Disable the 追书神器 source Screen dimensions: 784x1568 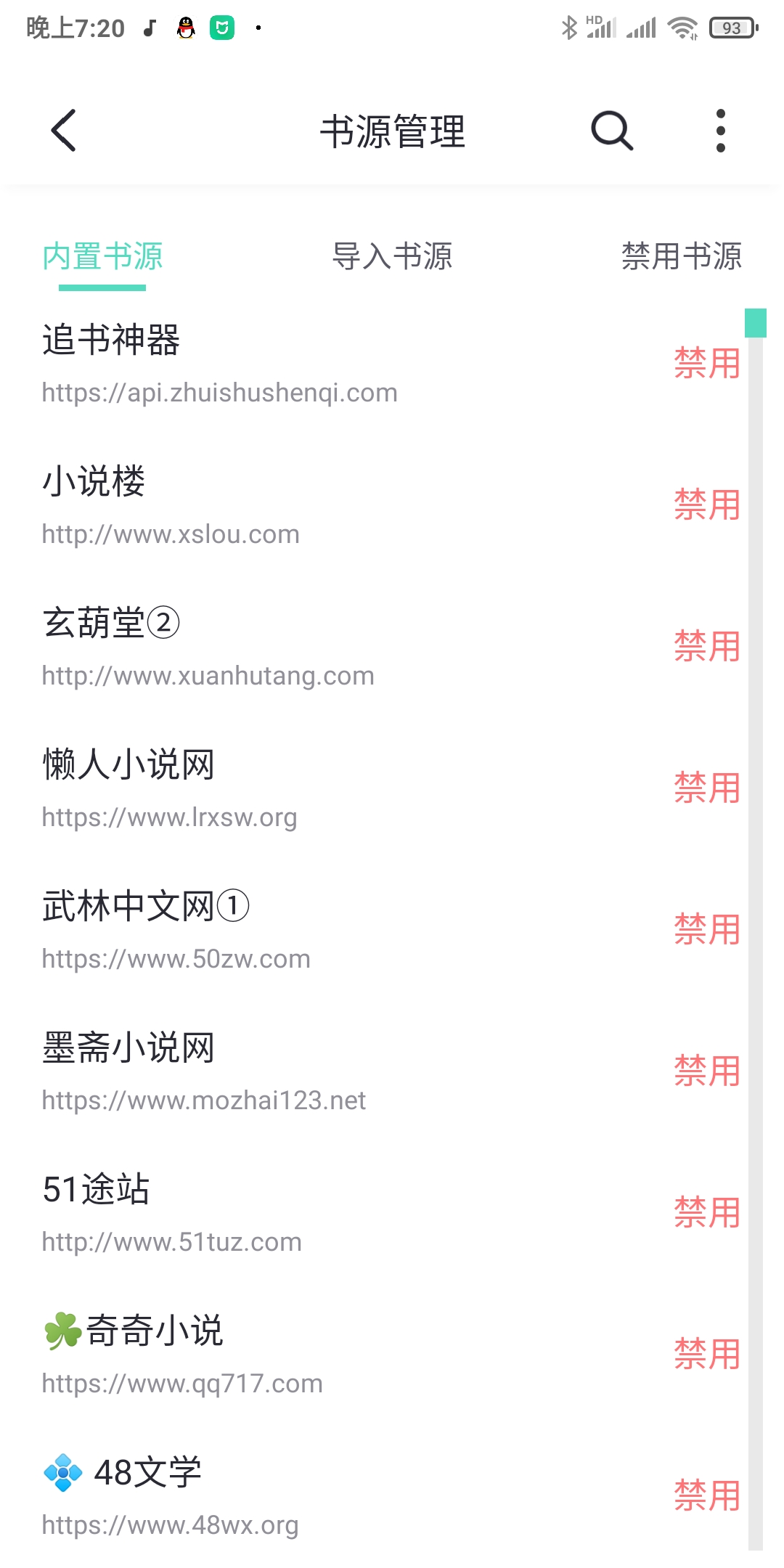(x=706, y=363)
